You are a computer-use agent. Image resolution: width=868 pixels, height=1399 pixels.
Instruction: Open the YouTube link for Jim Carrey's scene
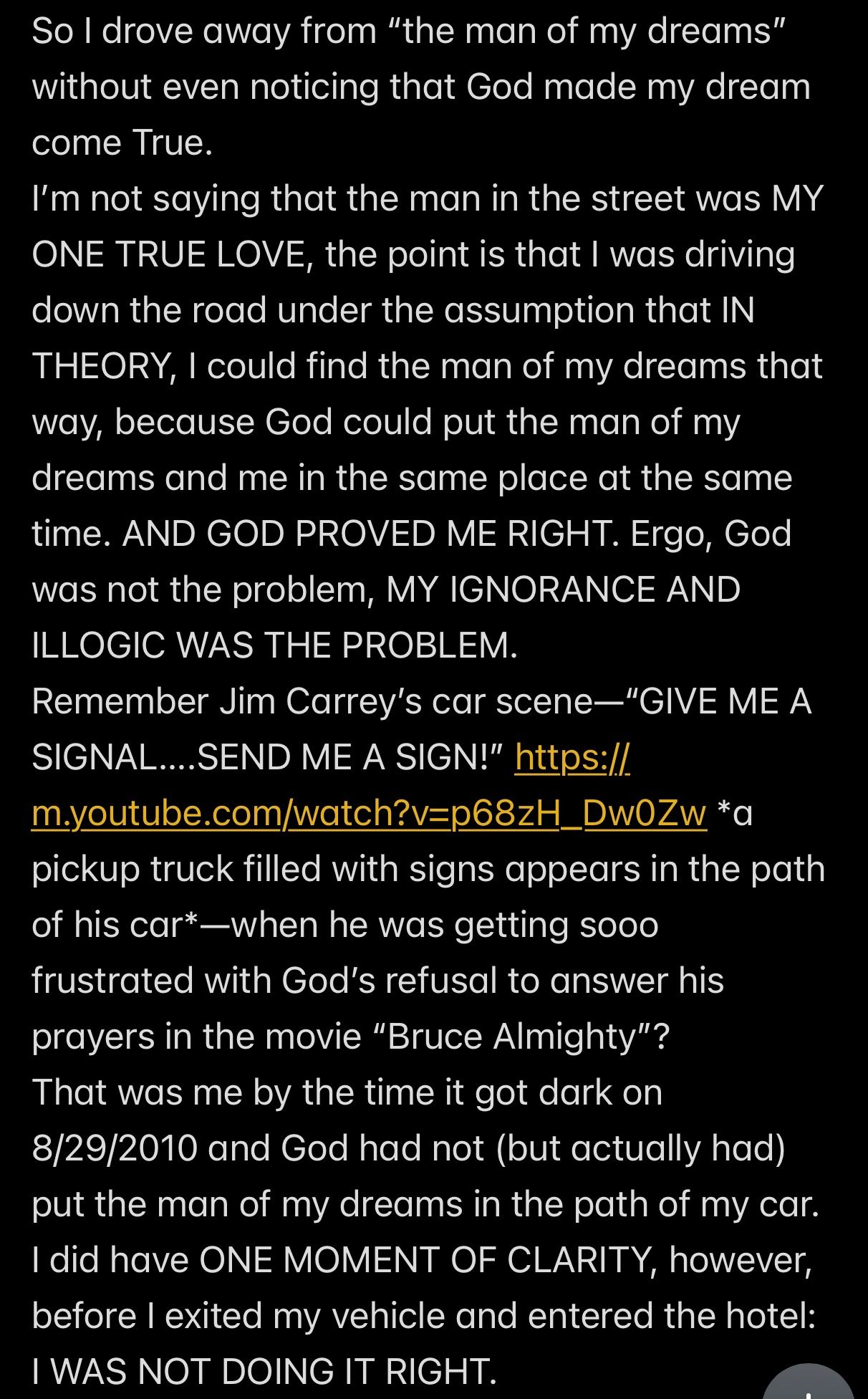point(369,813)
